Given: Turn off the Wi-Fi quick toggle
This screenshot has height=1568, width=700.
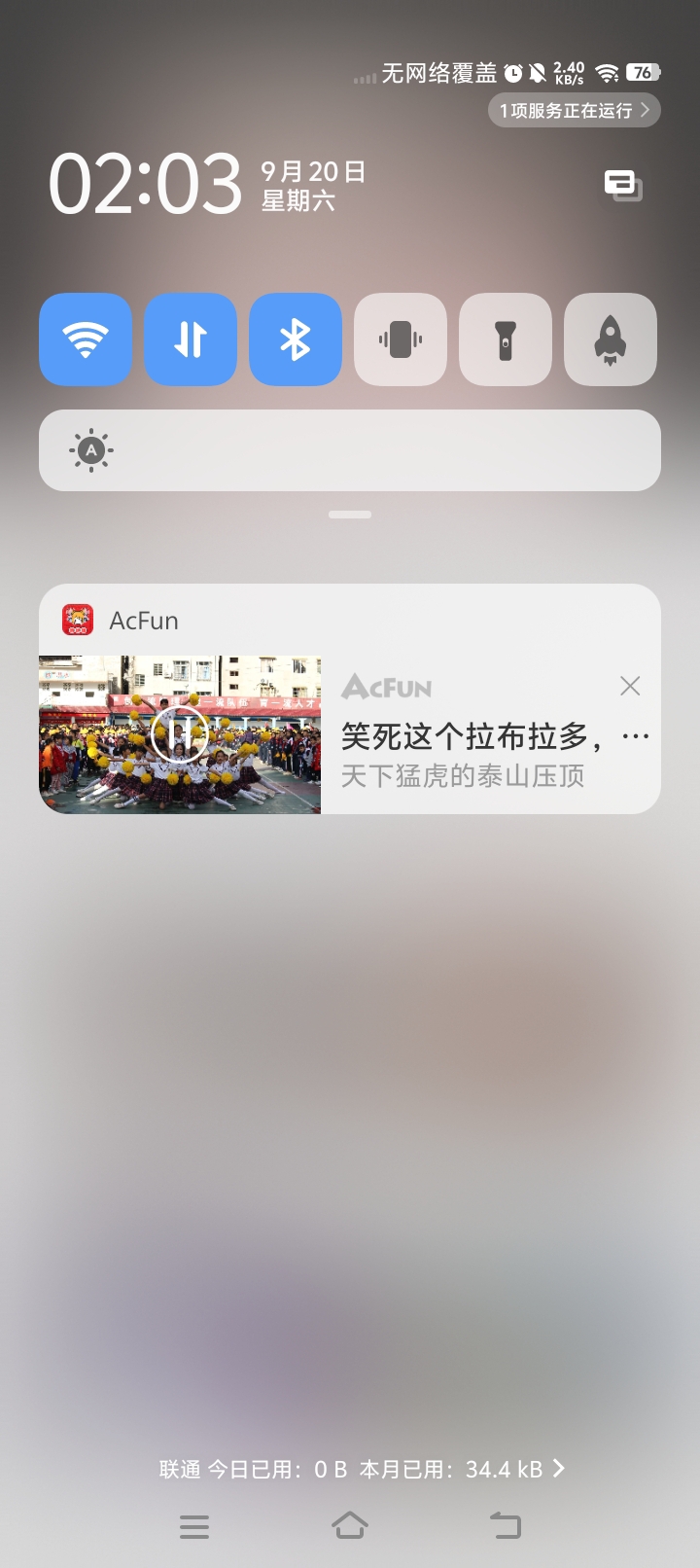Looking at the screenshot, I should click(x=86, y=339).
